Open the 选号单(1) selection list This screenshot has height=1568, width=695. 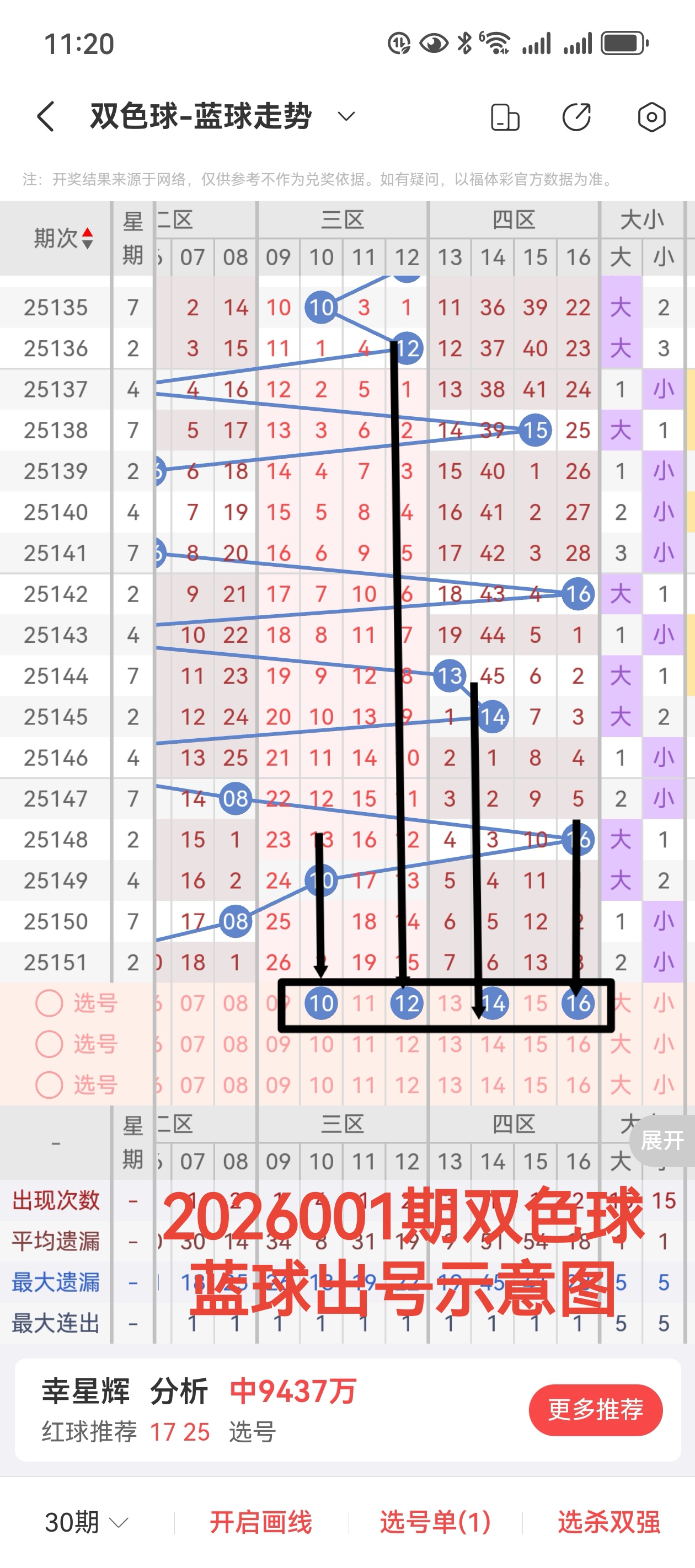tap(435, 1522)
